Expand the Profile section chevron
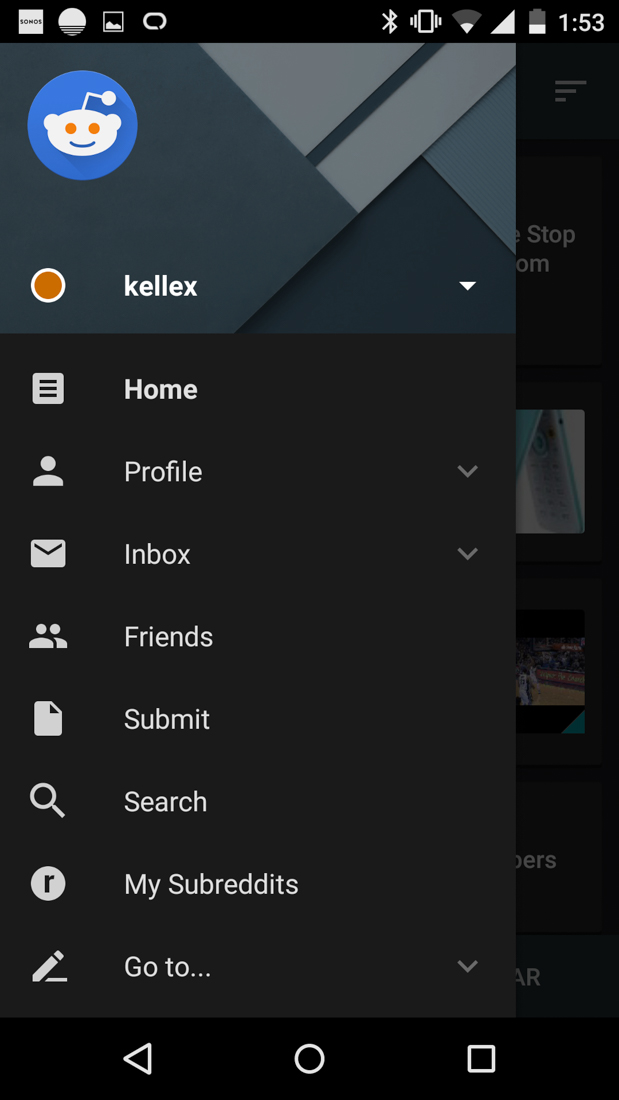The height and width of the screenshot is (1100, 619). 467,471
